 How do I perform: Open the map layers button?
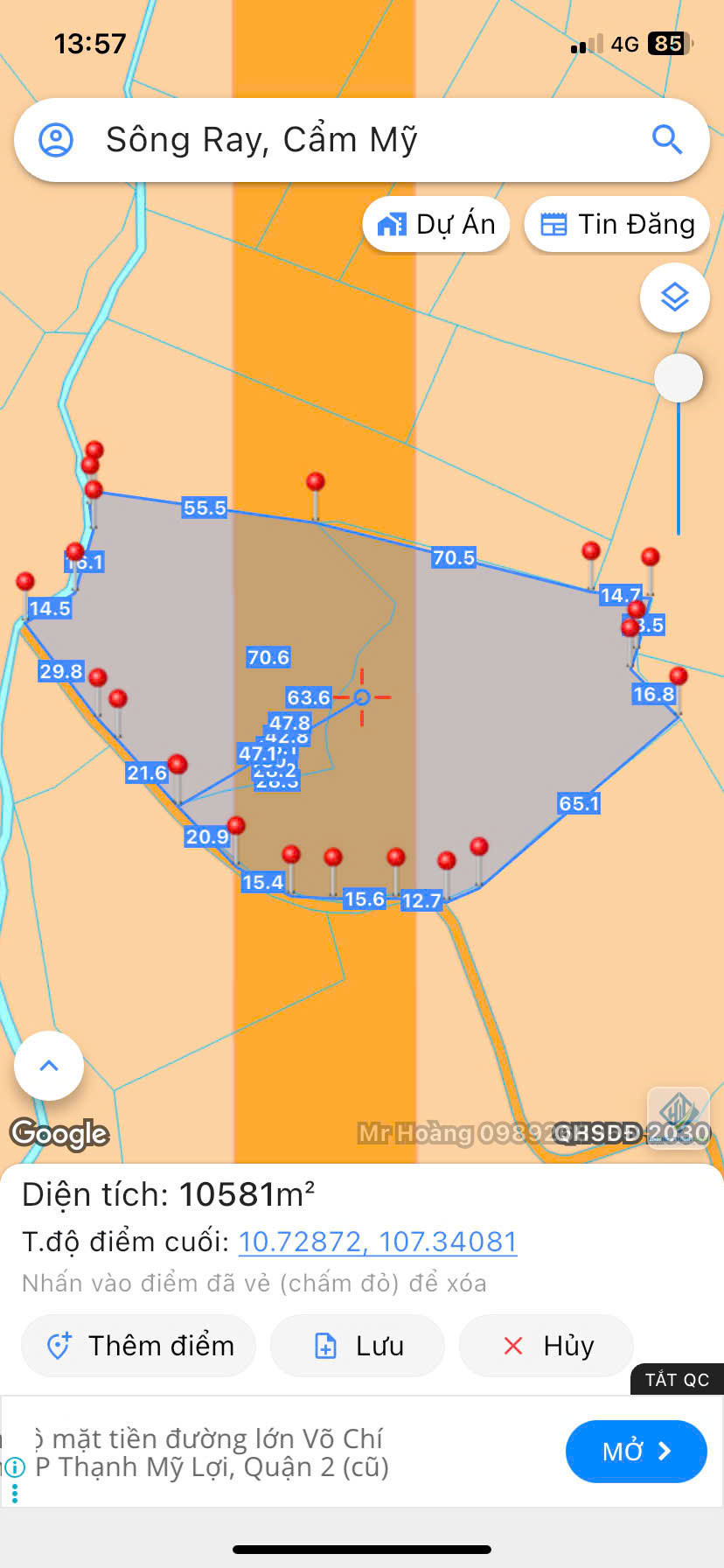point(674,297)
